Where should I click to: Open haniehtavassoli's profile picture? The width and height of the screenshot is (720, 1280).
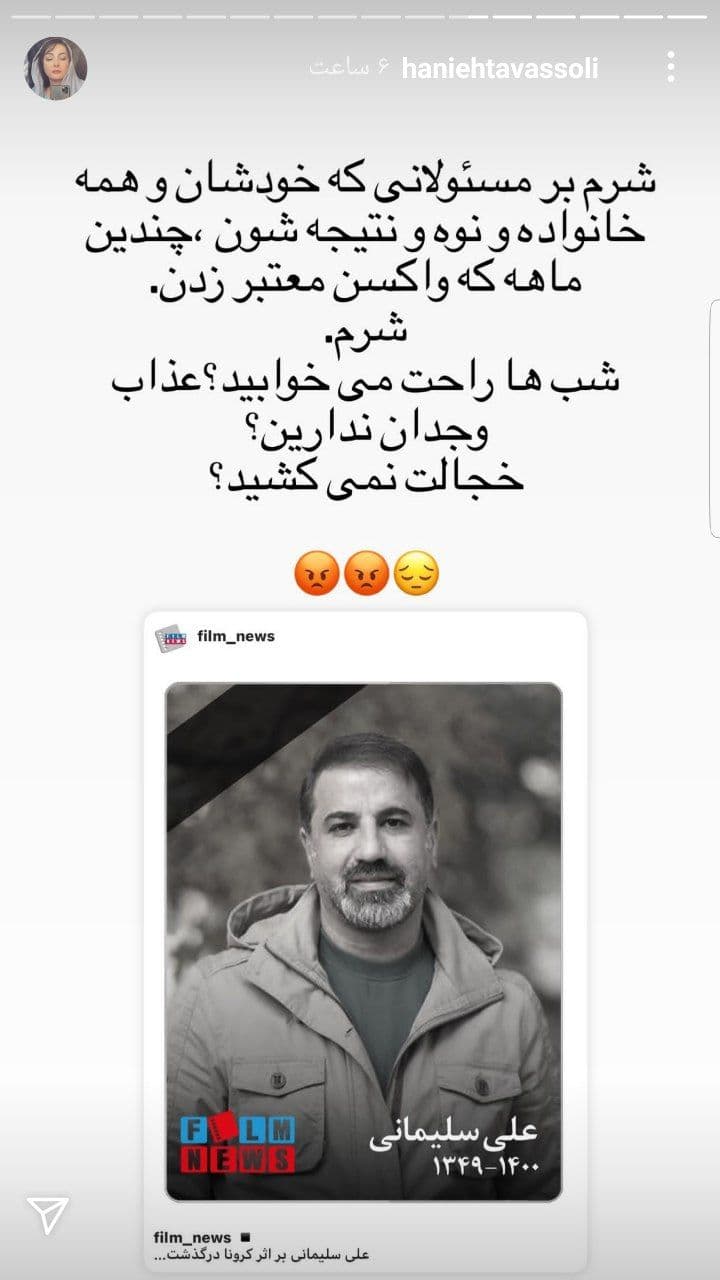point(56,68)
